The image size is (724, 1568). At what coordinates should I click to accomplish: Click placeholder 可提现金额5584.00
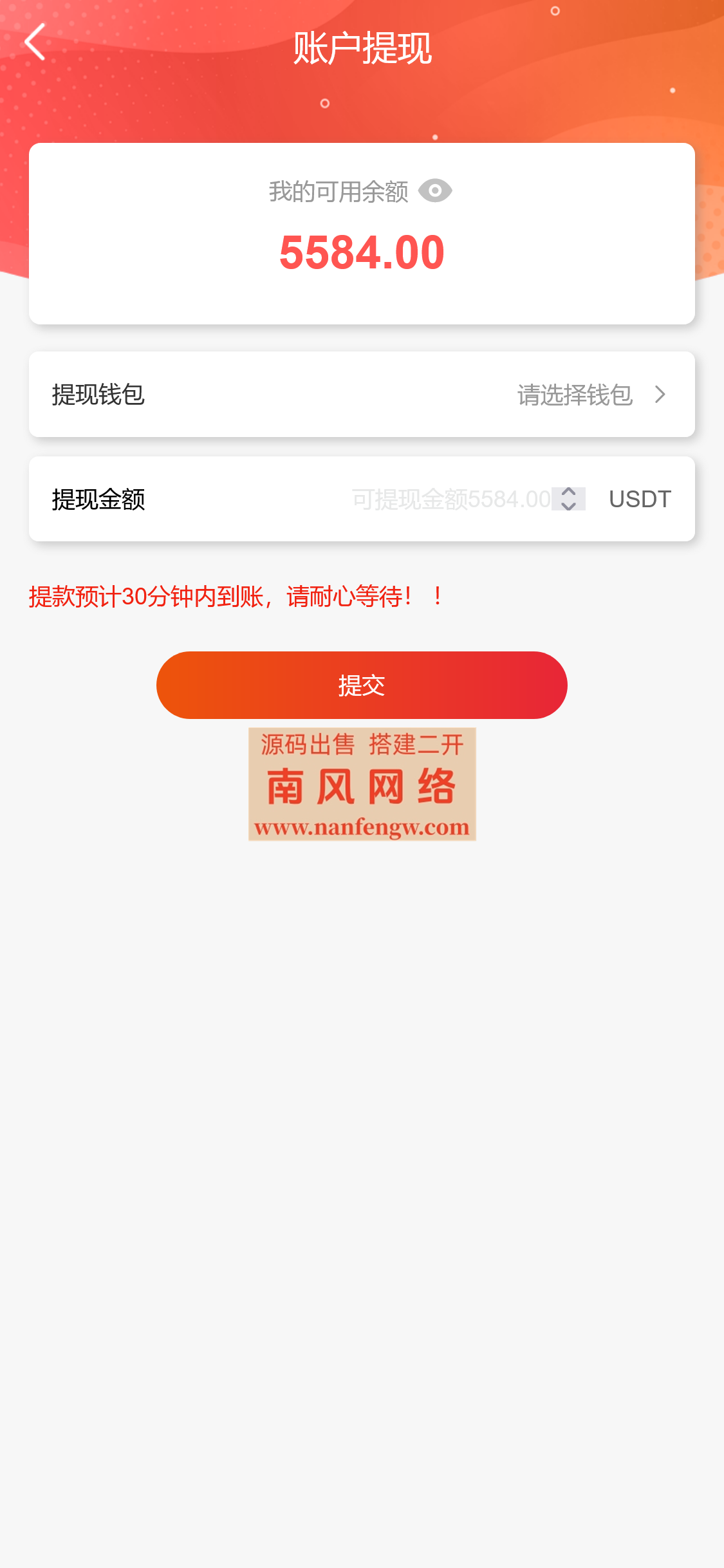point(450,498)
